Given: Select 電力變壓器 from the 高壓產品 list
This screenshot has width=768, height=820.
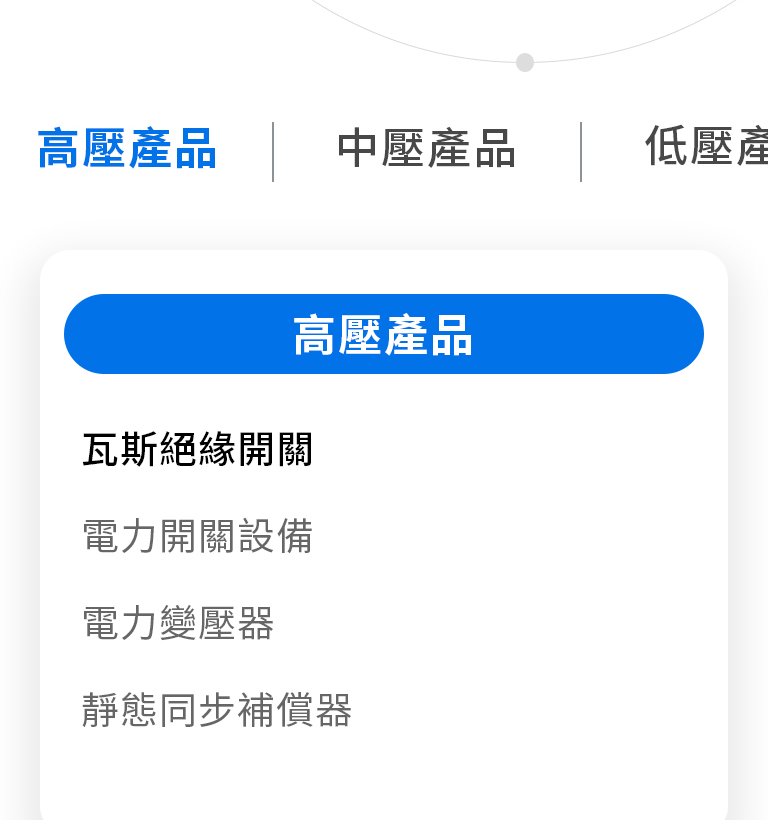Looking at the screenshot, I should pyautogui.click(x=178, y=624).
